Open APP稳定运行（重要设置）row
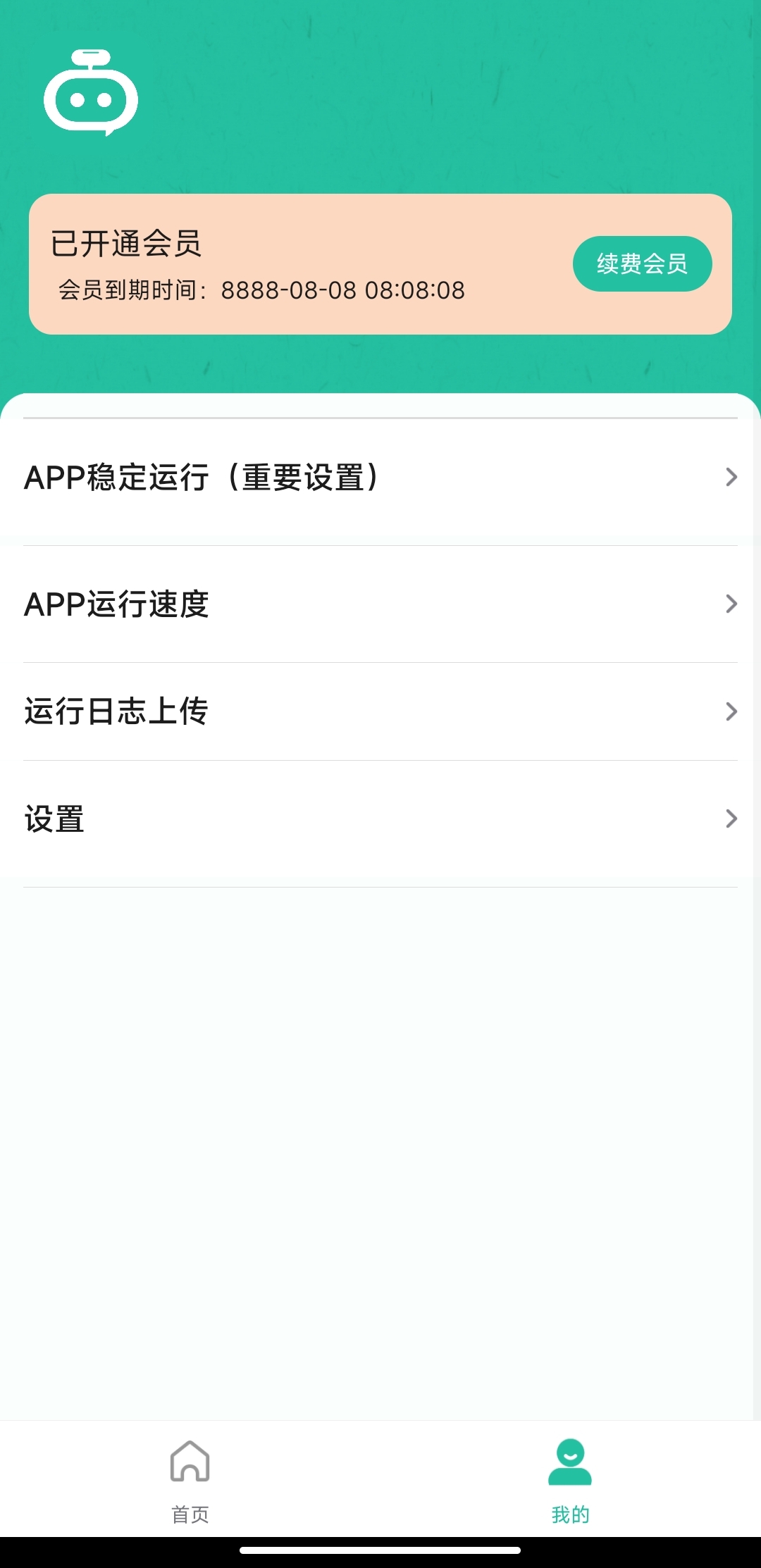Screen dimensions: 761x1568 380,478
